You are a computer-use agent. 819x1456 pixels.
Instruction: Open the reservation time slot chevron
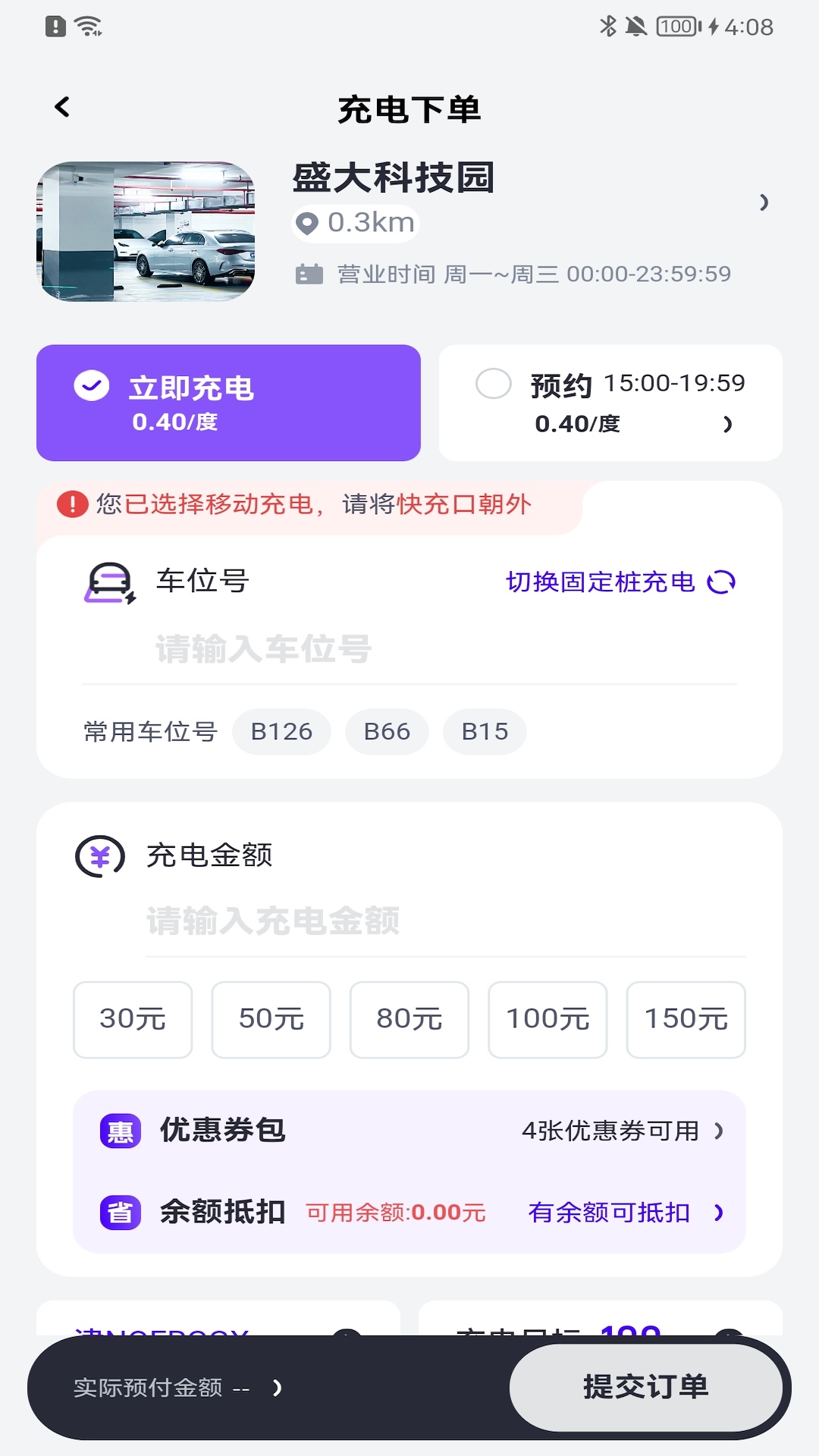pos(727,423)
